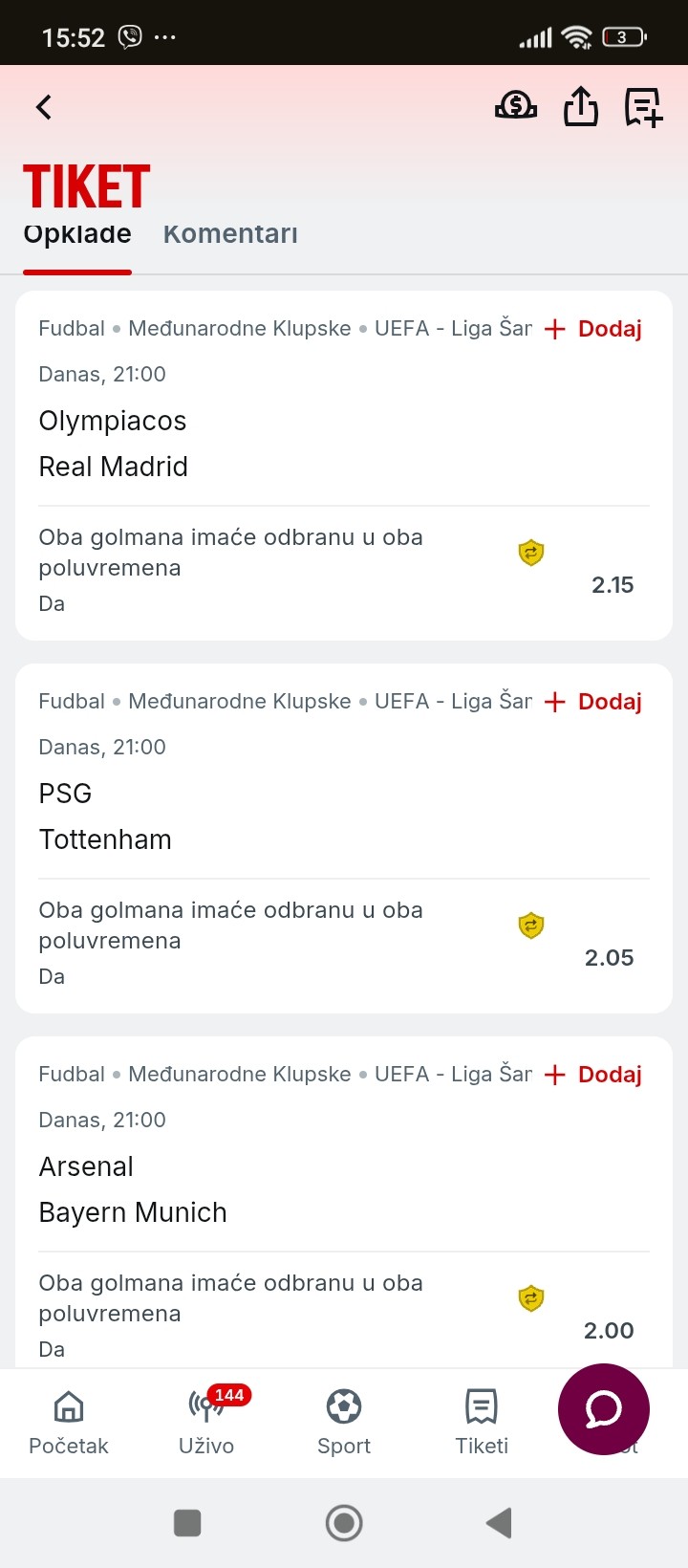The height and width of the screenshot is (1568, 688).
Task: Share this ticket
Action: [x=580, y=106]
